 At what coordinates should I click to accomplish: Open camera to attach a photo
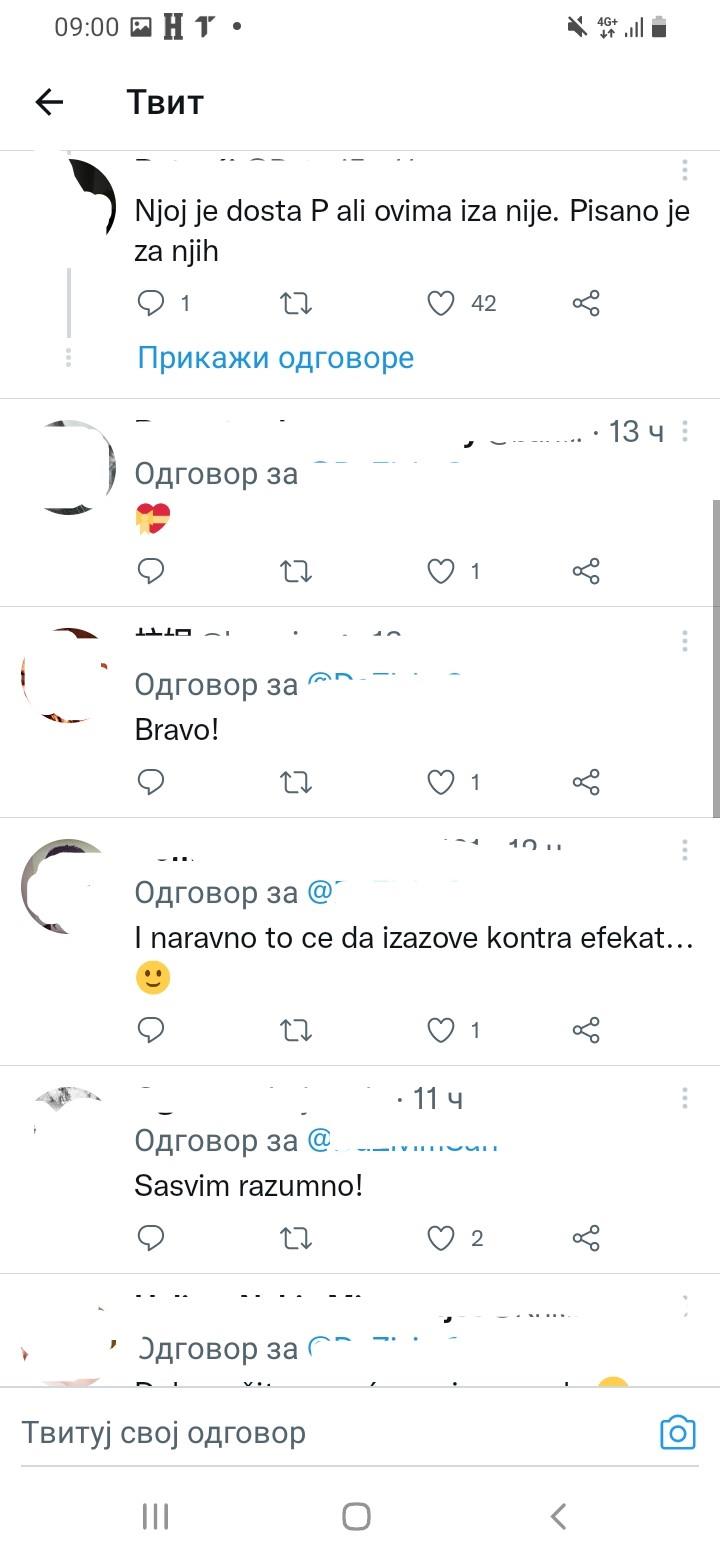(677, 1433)
